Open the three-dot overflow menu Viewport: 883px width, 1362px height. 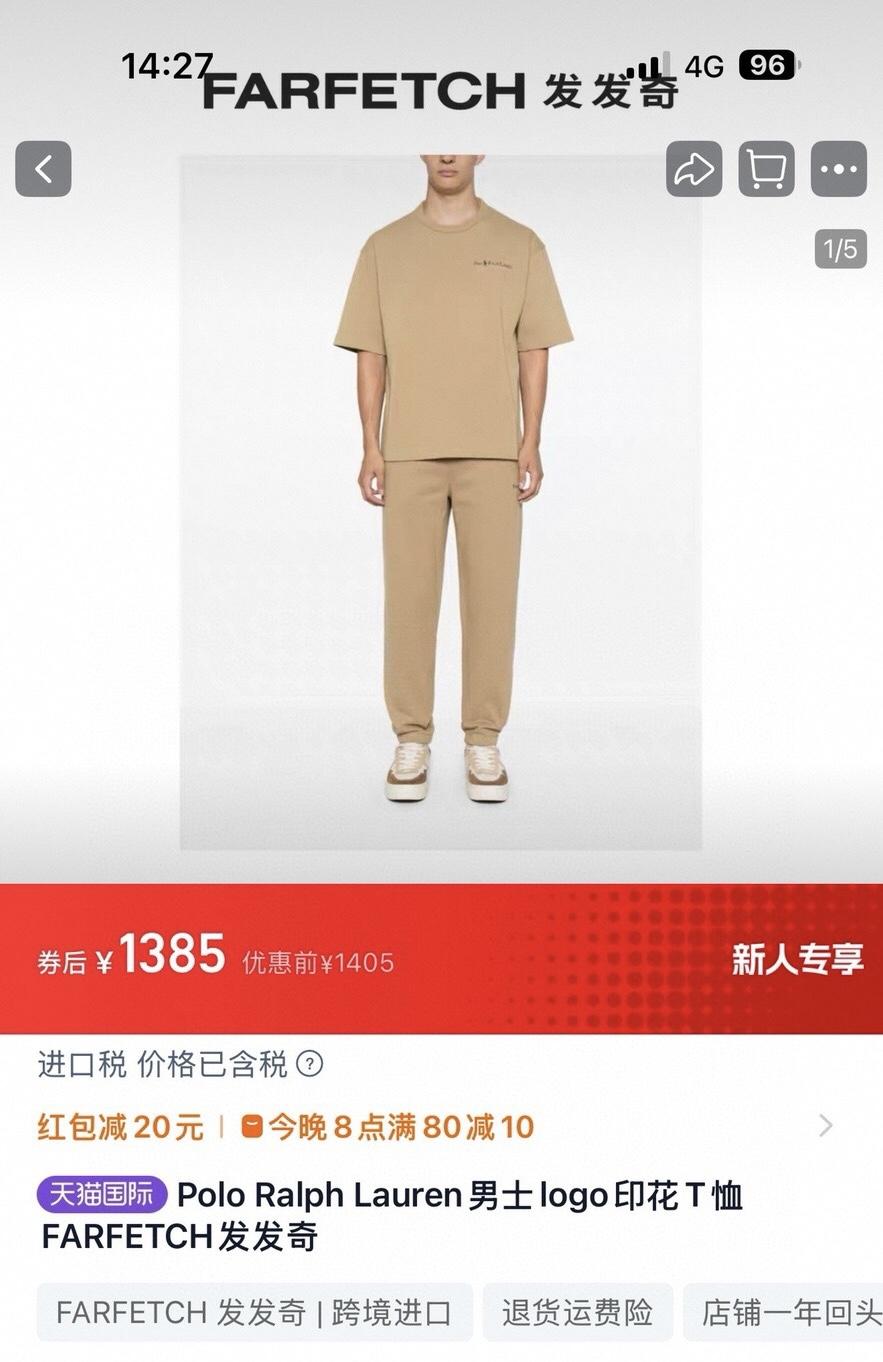point(838,169)
